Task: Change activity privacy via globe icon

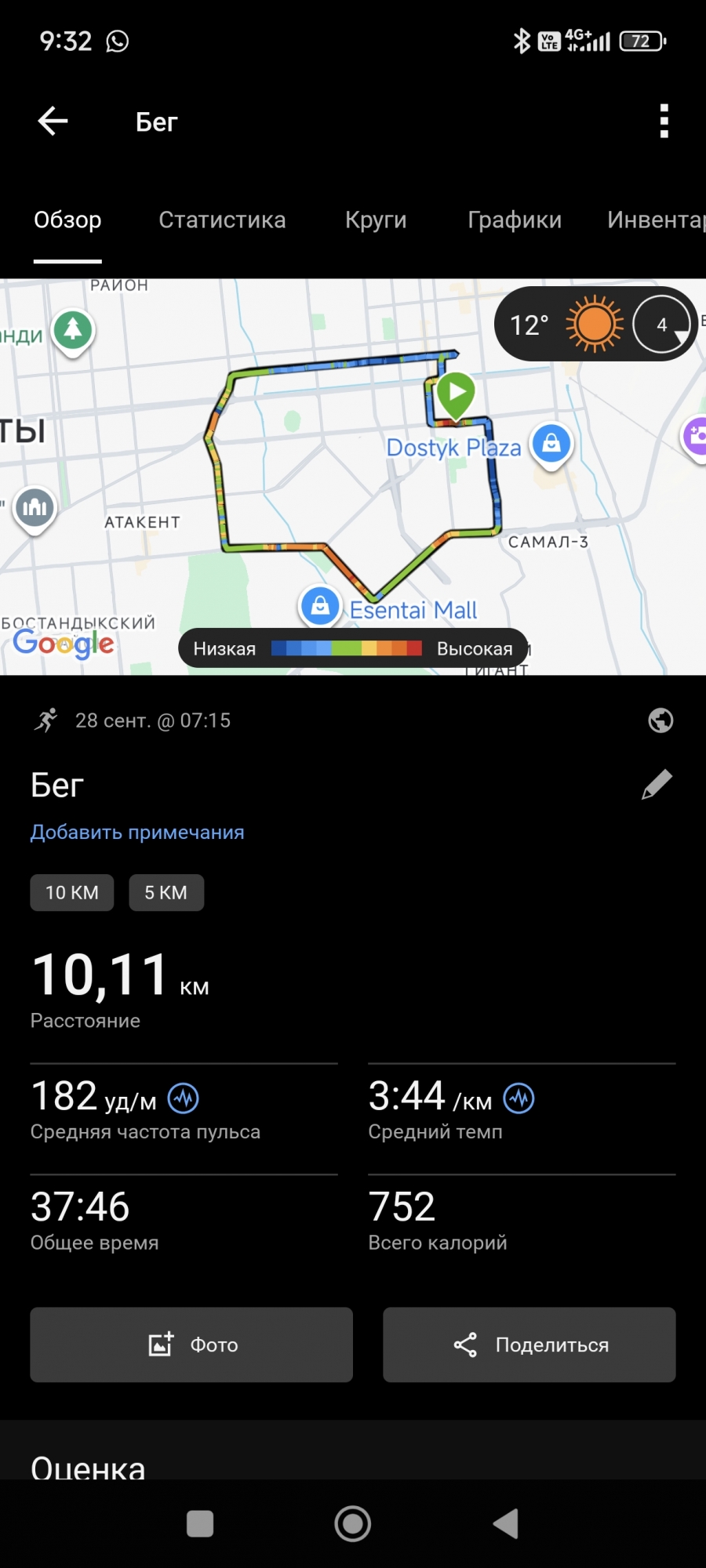Action: 661,720
